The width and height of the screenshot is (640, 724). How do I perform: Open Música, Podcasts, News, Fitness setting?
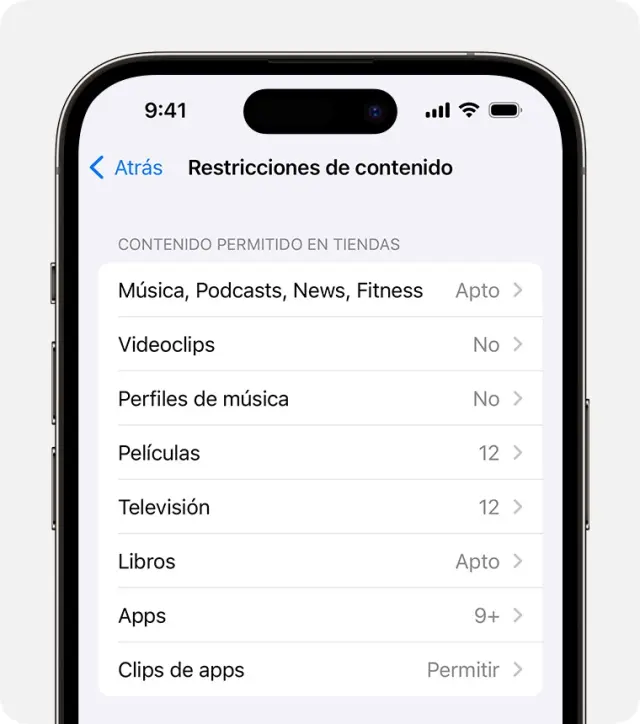click(320, 291)
